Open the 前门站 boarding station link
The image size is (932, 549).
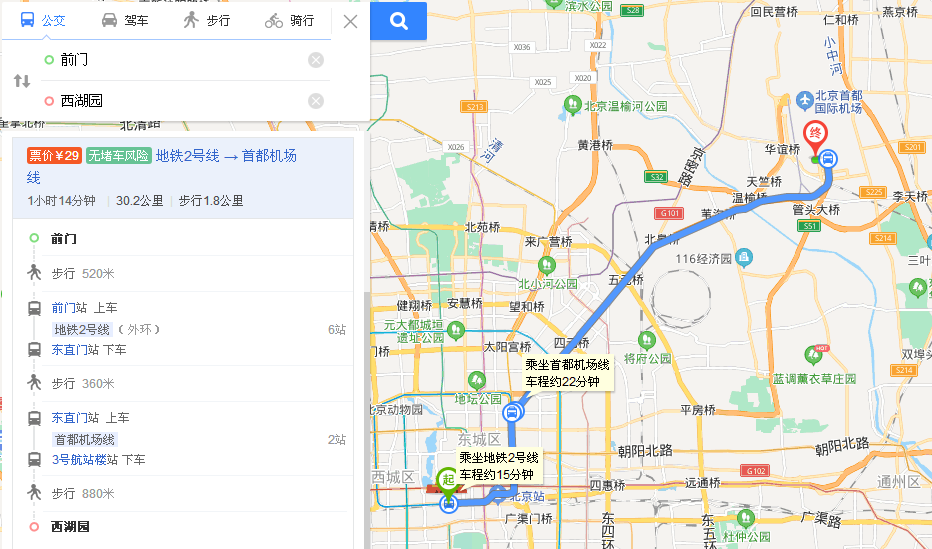click(x=70, y=308)
